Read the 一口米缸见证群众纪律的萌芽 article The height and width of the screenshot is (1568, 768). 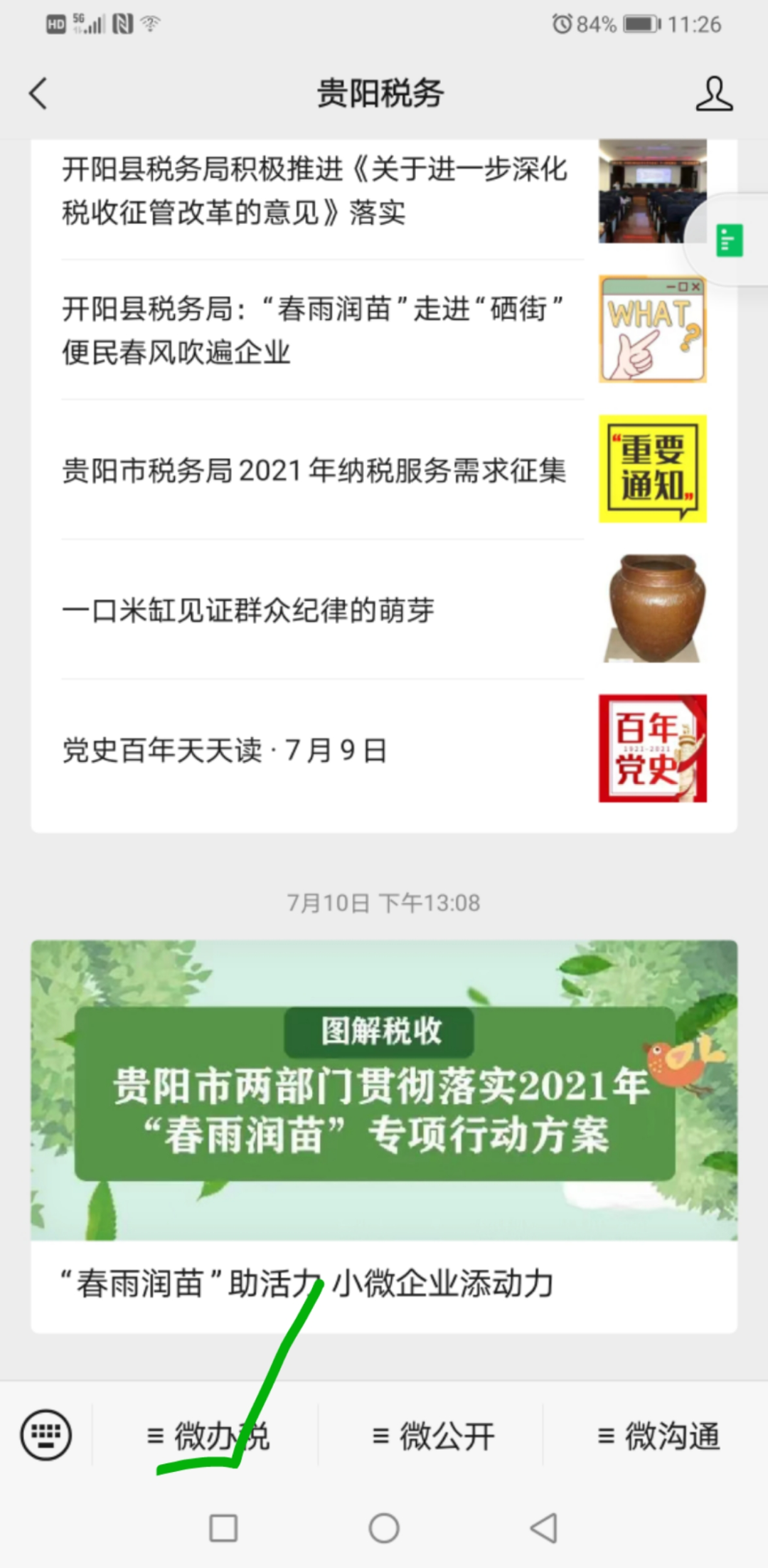coord(384,609)
